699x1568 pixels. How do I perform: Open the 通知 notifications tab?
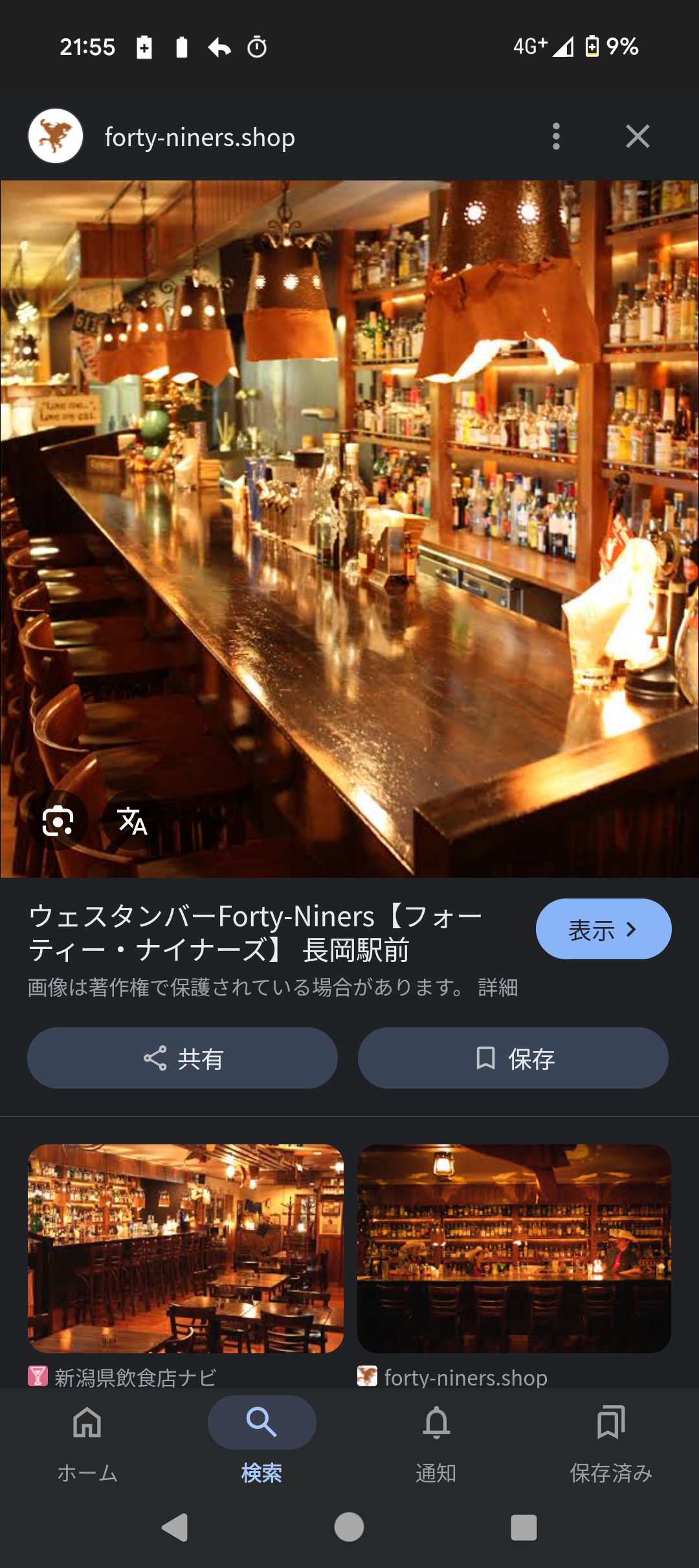tap(436, 1443)
